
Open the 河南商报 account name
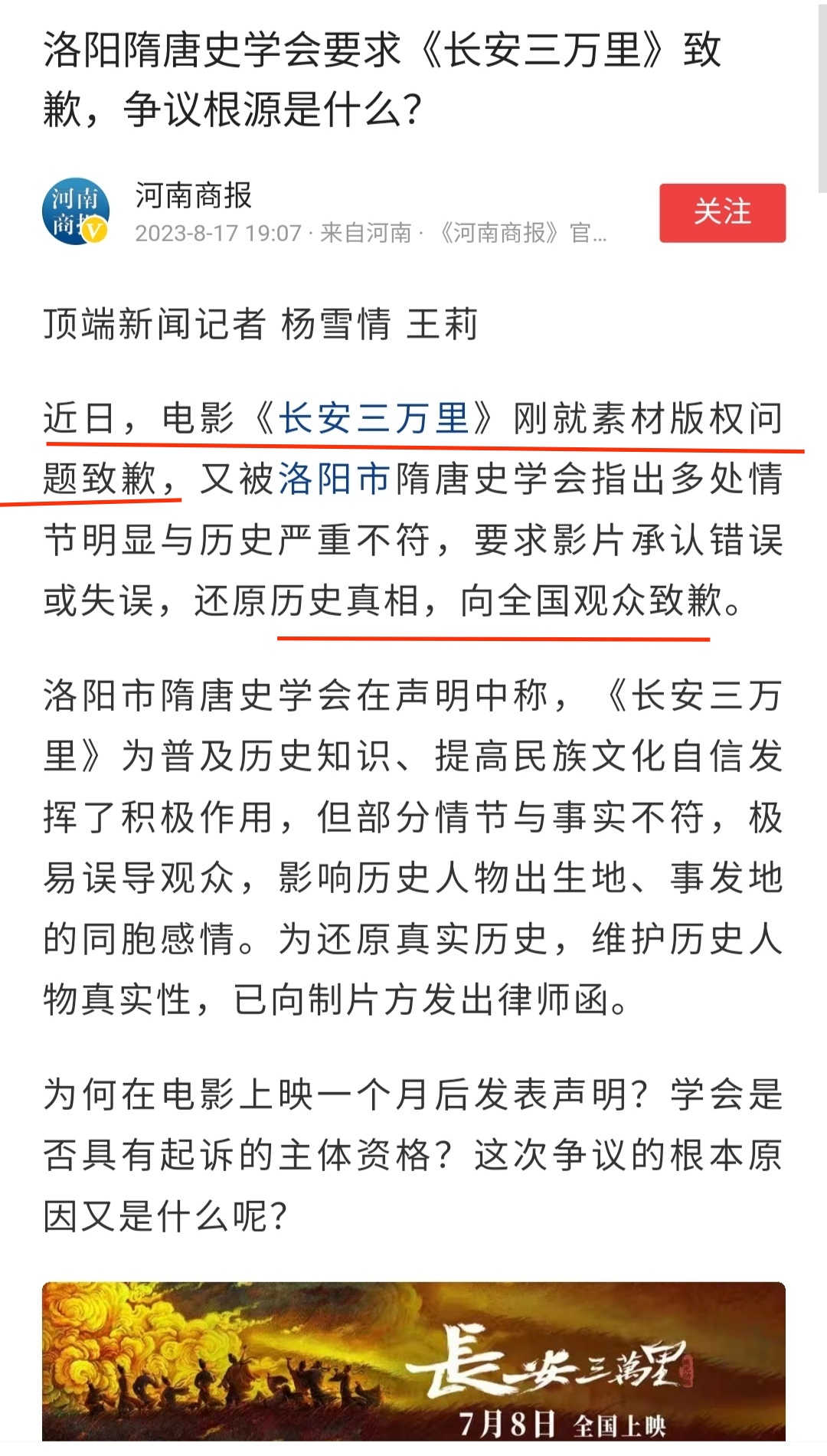point(194,195)
